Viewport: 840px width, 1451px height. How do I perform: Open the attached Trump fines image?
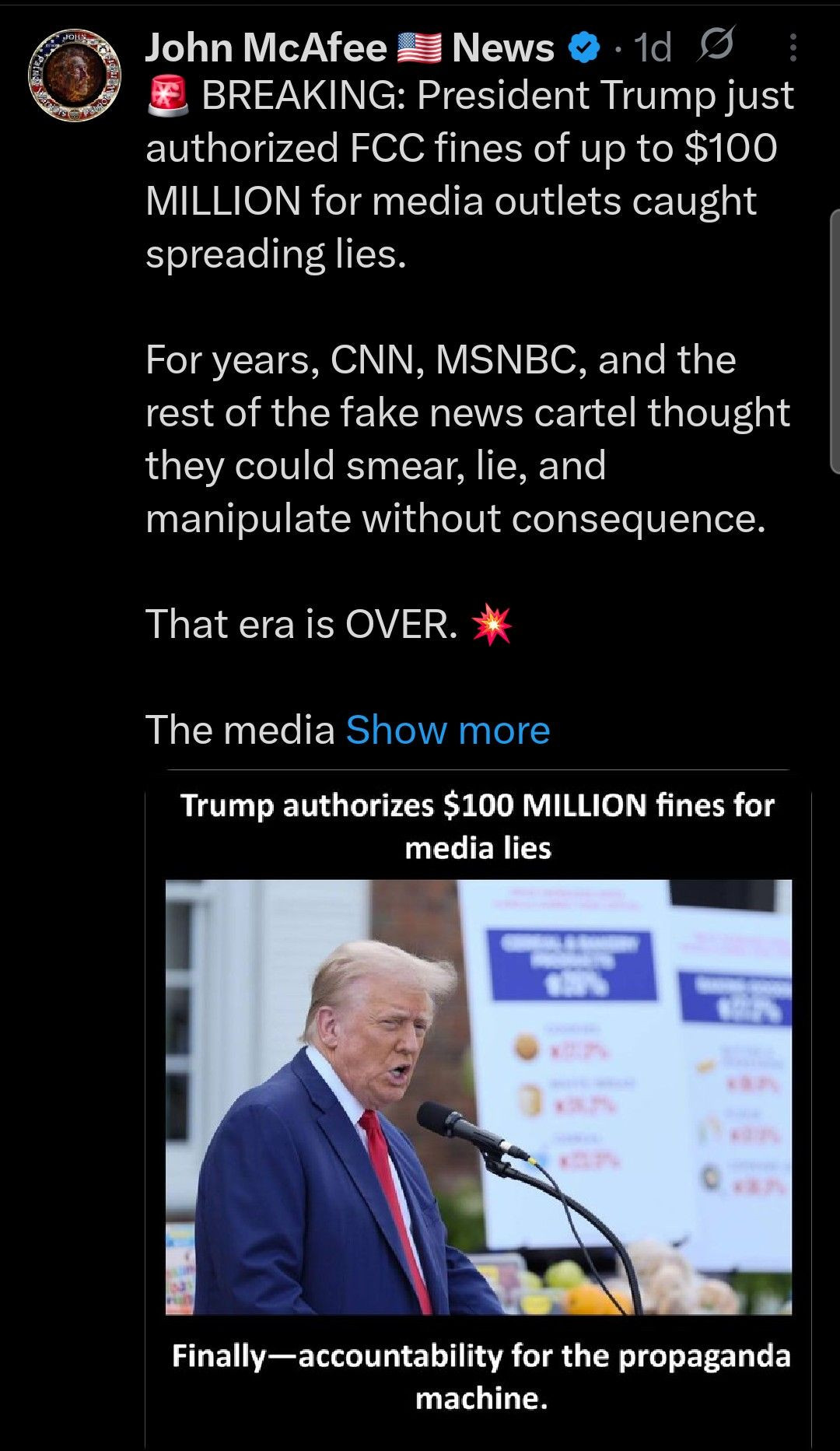click(478, 1097)
